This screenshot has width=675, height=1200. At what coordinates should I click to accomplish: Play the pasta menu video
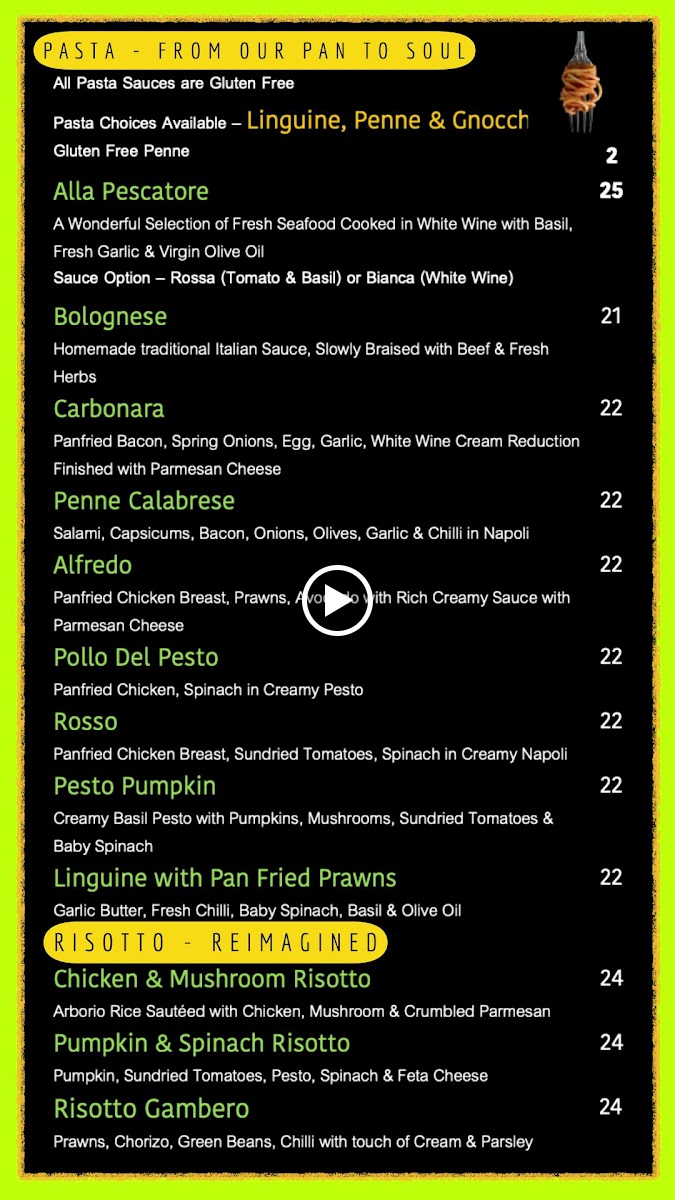(337, 600)
